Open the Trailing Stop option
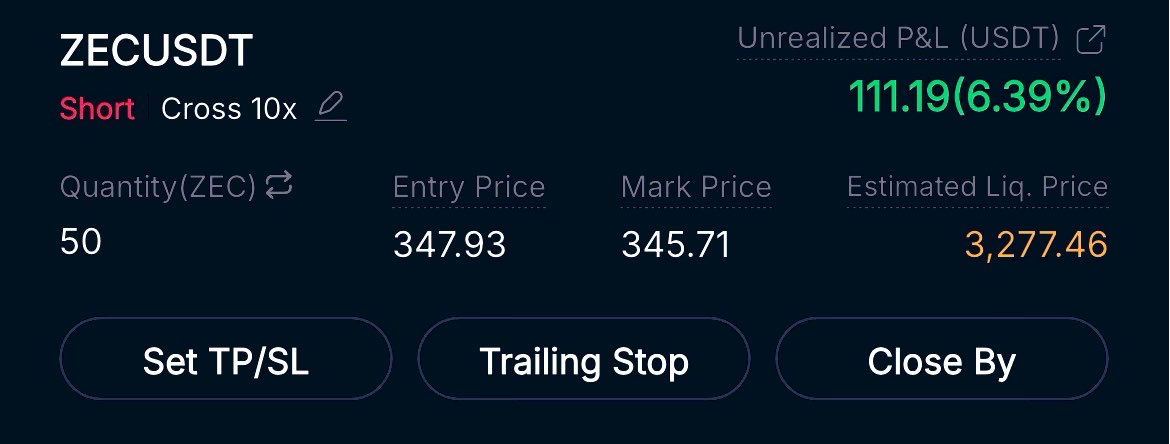This screenshot has width=1170, height=444. point(584,360)
